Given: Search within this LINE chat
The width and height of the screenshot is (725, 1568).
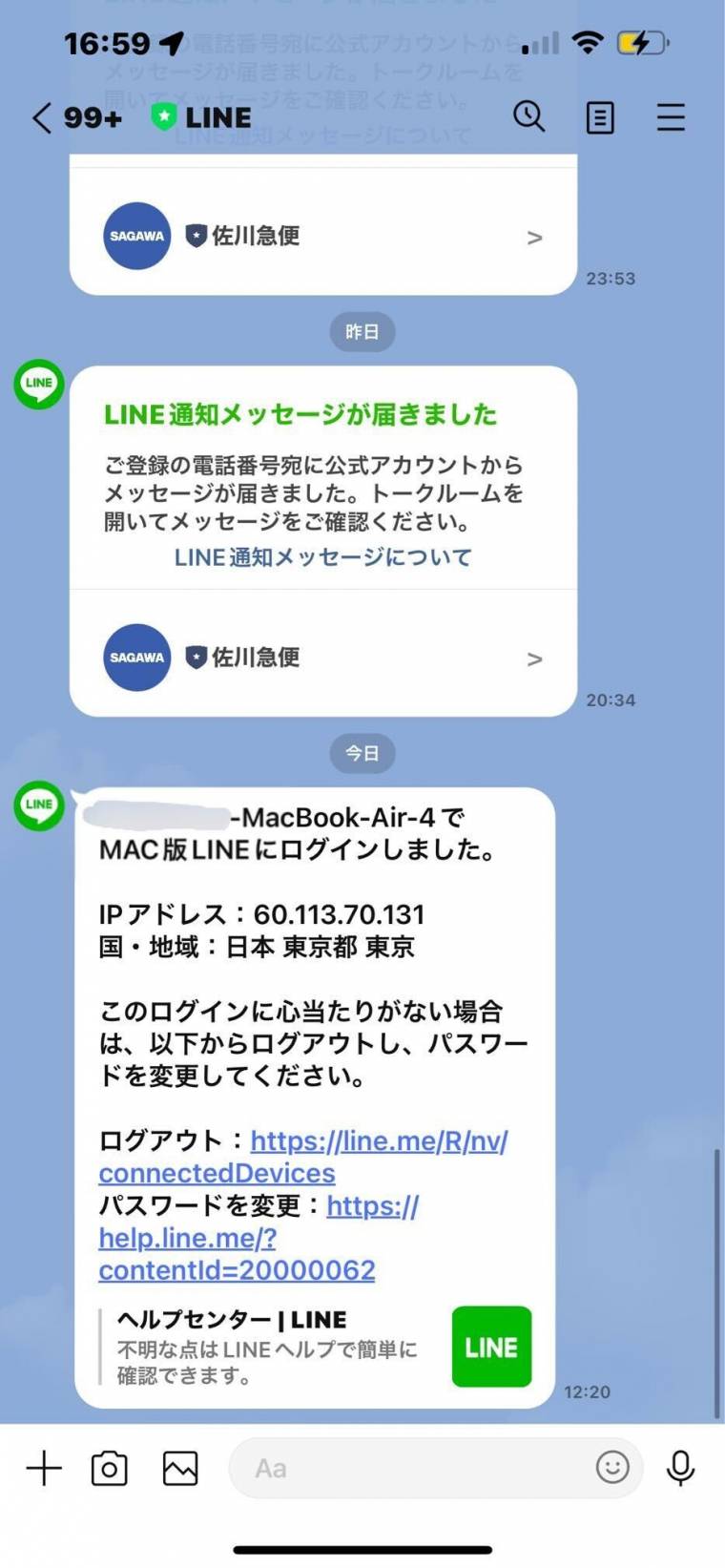Looking at the screenshot, I should (528, 117).
